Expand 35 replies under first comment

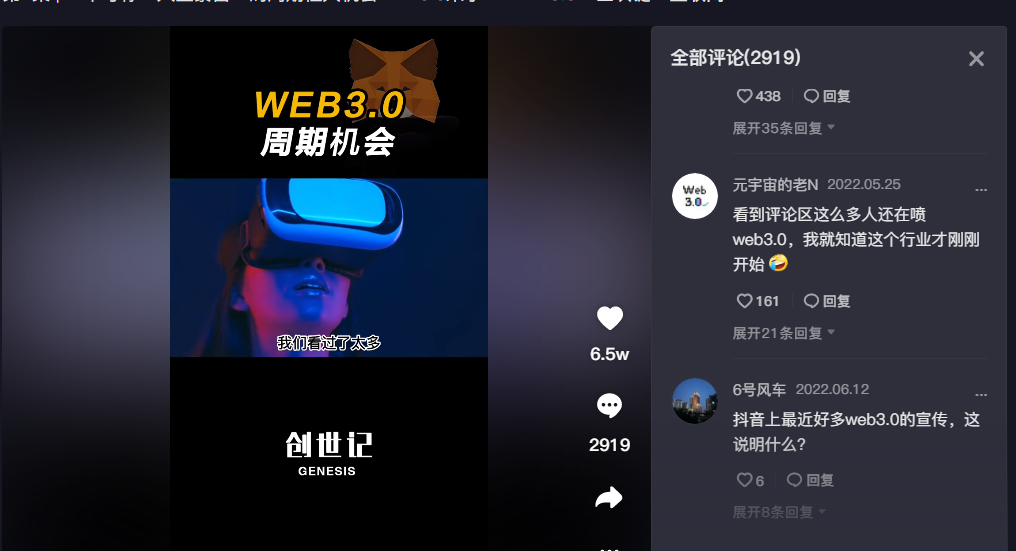(783, 128)
